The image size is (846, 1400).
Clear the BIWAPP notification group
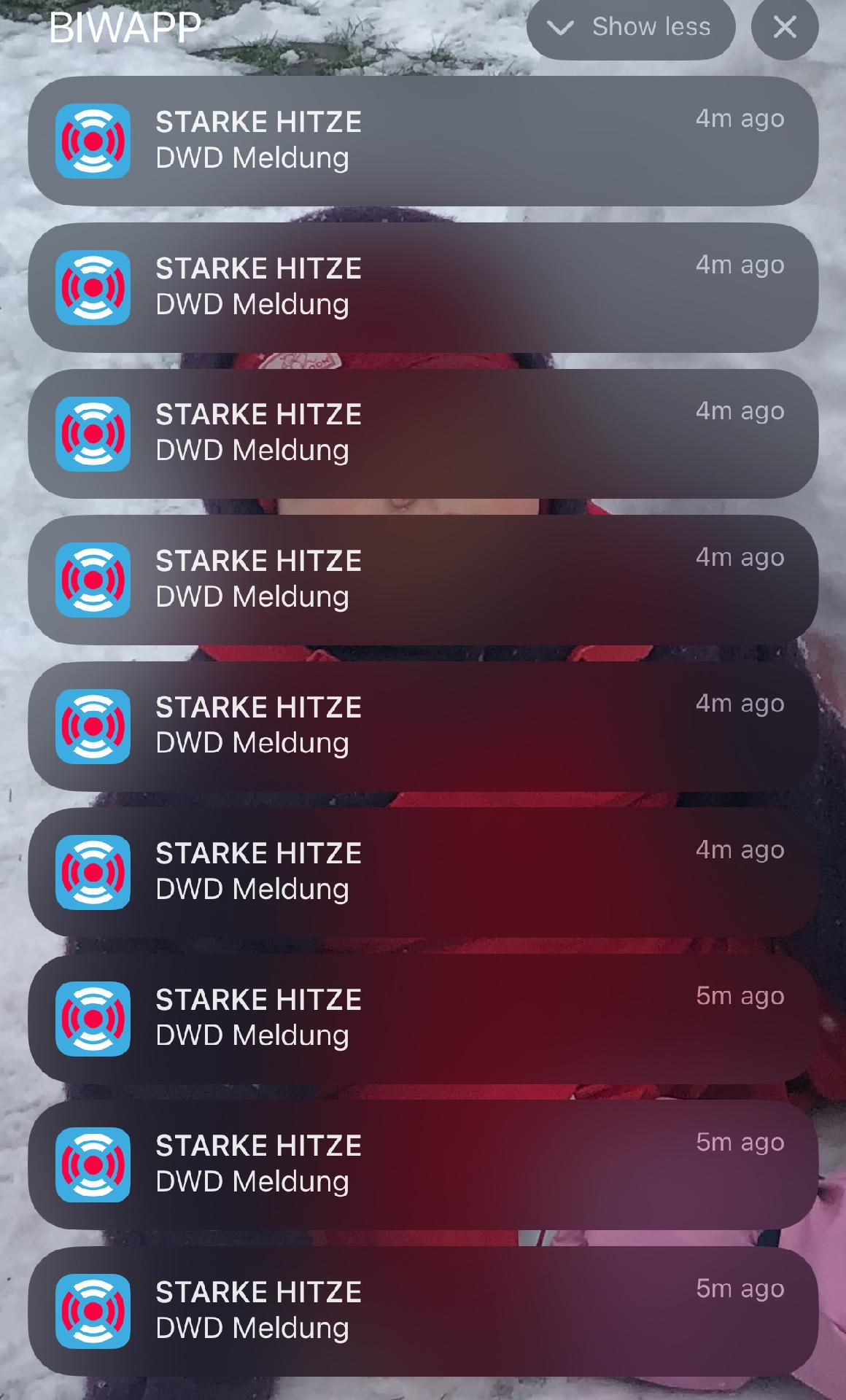(x=785, y=28)
